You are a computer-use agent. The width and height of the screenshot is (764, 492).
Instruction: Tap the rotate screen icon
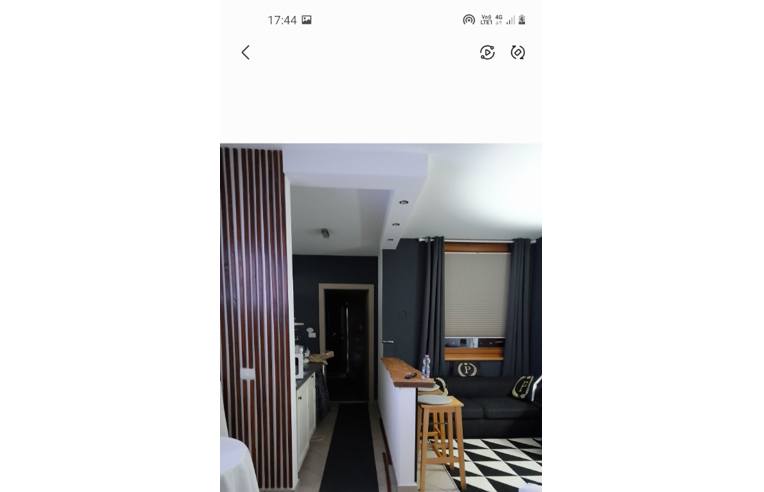click(x=517, y=52)
